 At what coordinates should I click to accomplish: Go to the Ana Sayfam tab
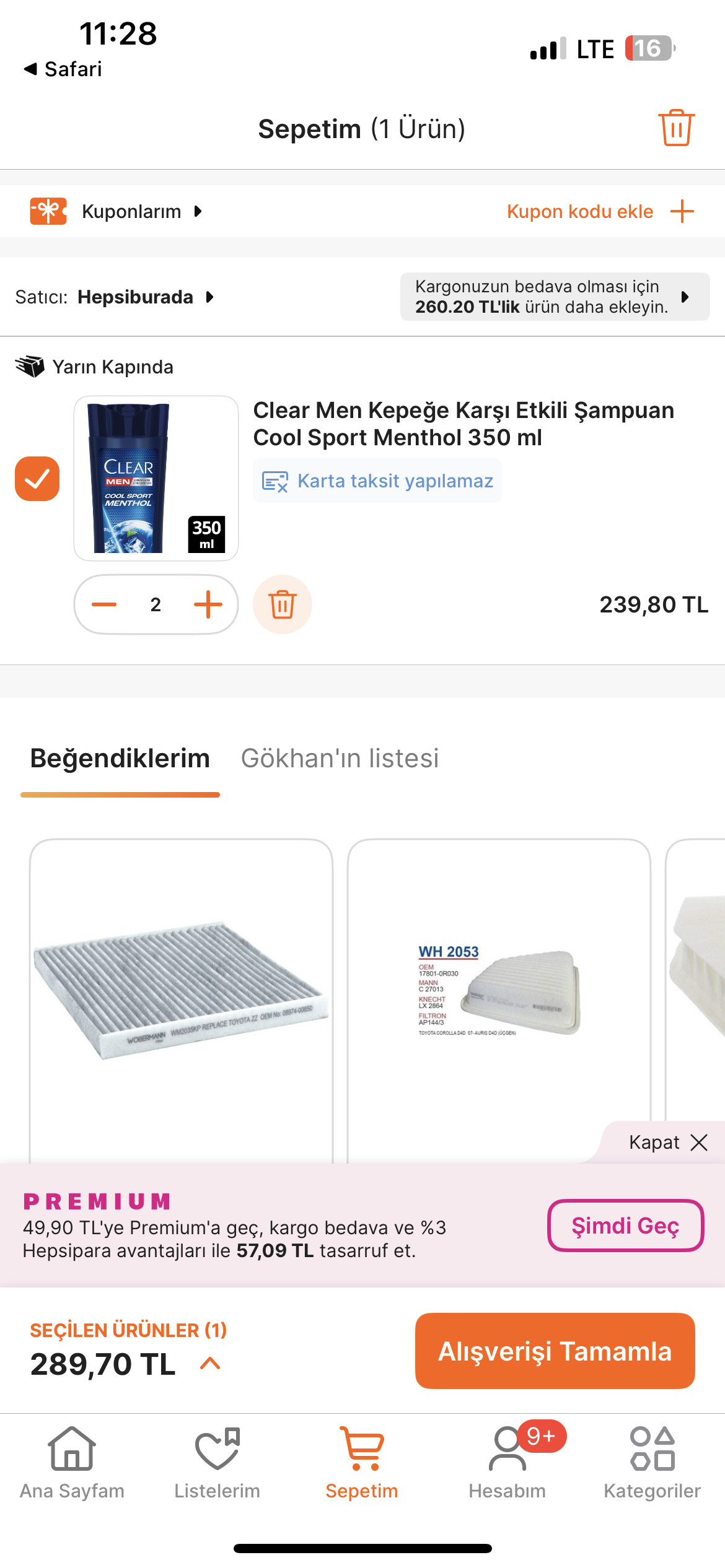[72, 1463]
